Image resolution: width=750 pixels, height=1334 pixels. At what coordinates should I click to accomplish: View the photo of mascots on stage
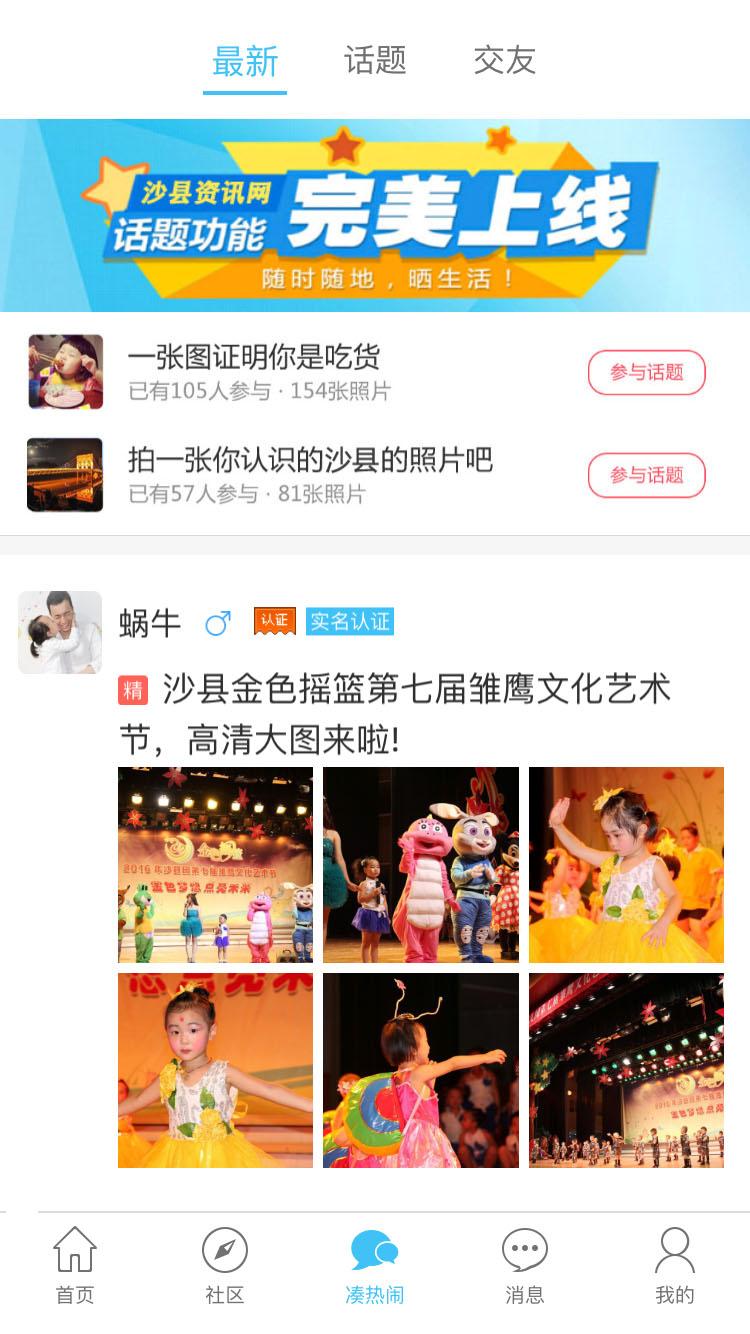tap(421, 864)
